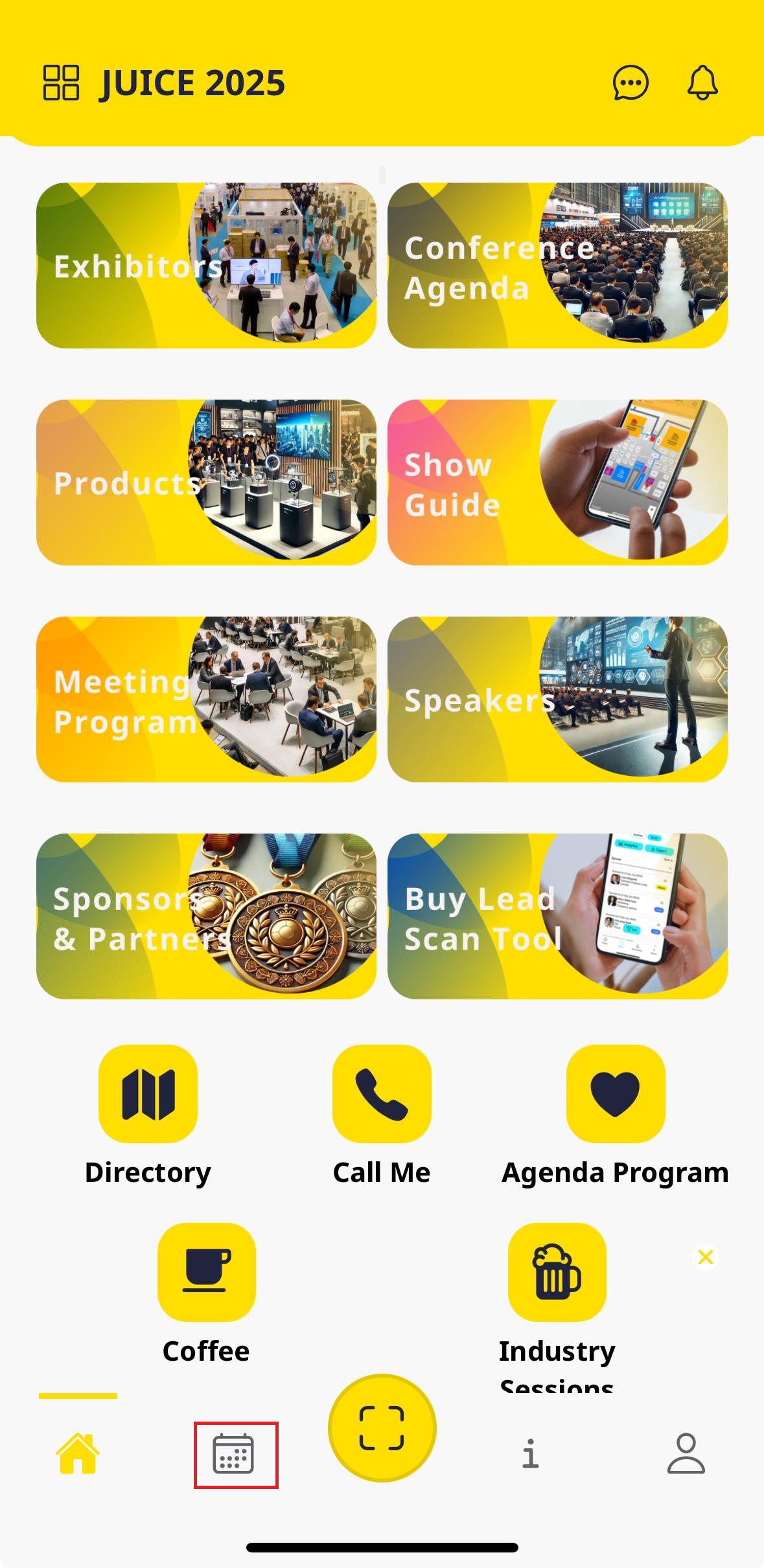The width and height of the screenshot is (764, 1568).
Task: Dismiss with the yellow X button
Action: (x=706, y=1257)
